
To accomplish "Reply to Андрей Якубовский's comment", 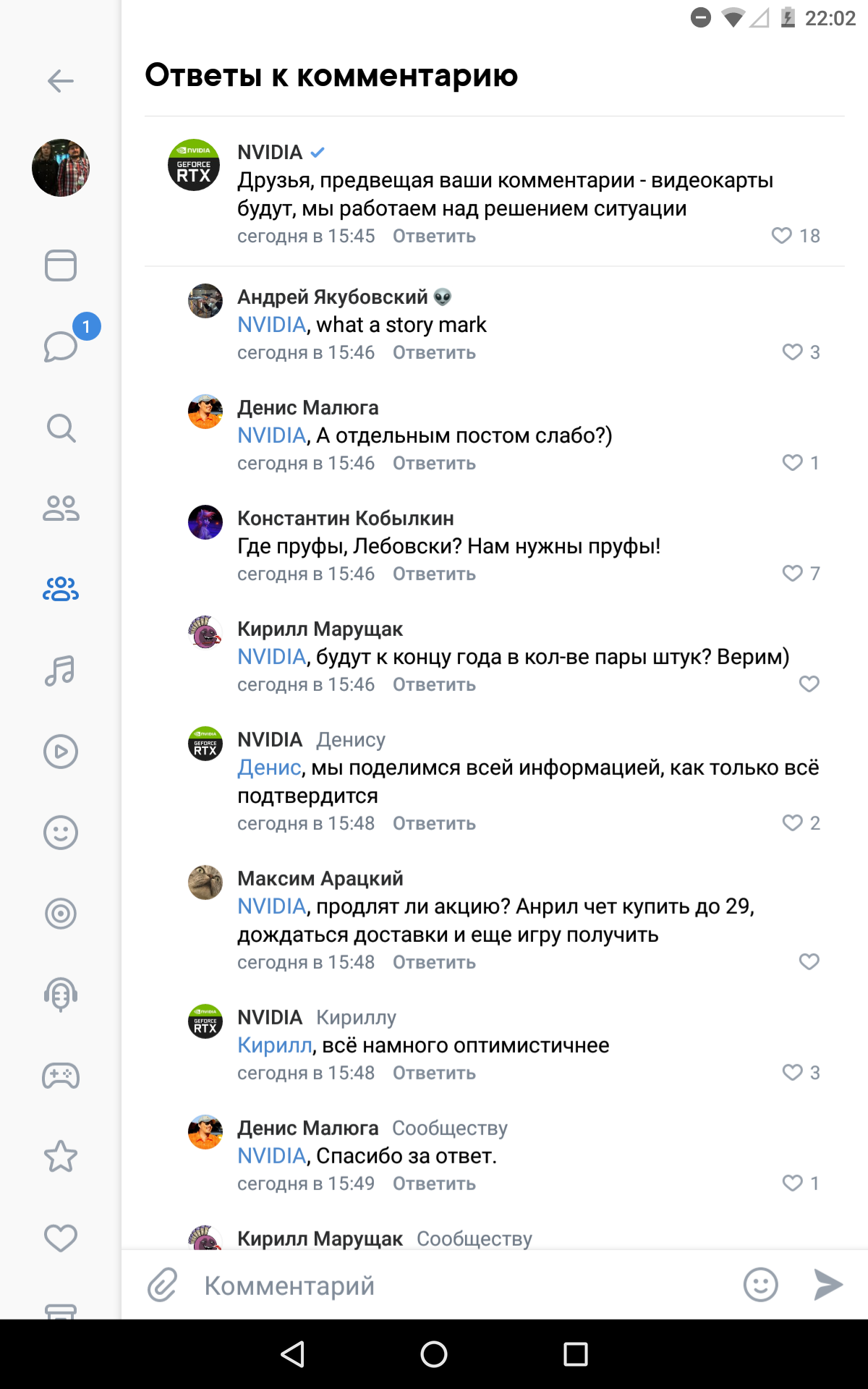I will point(434,353).
